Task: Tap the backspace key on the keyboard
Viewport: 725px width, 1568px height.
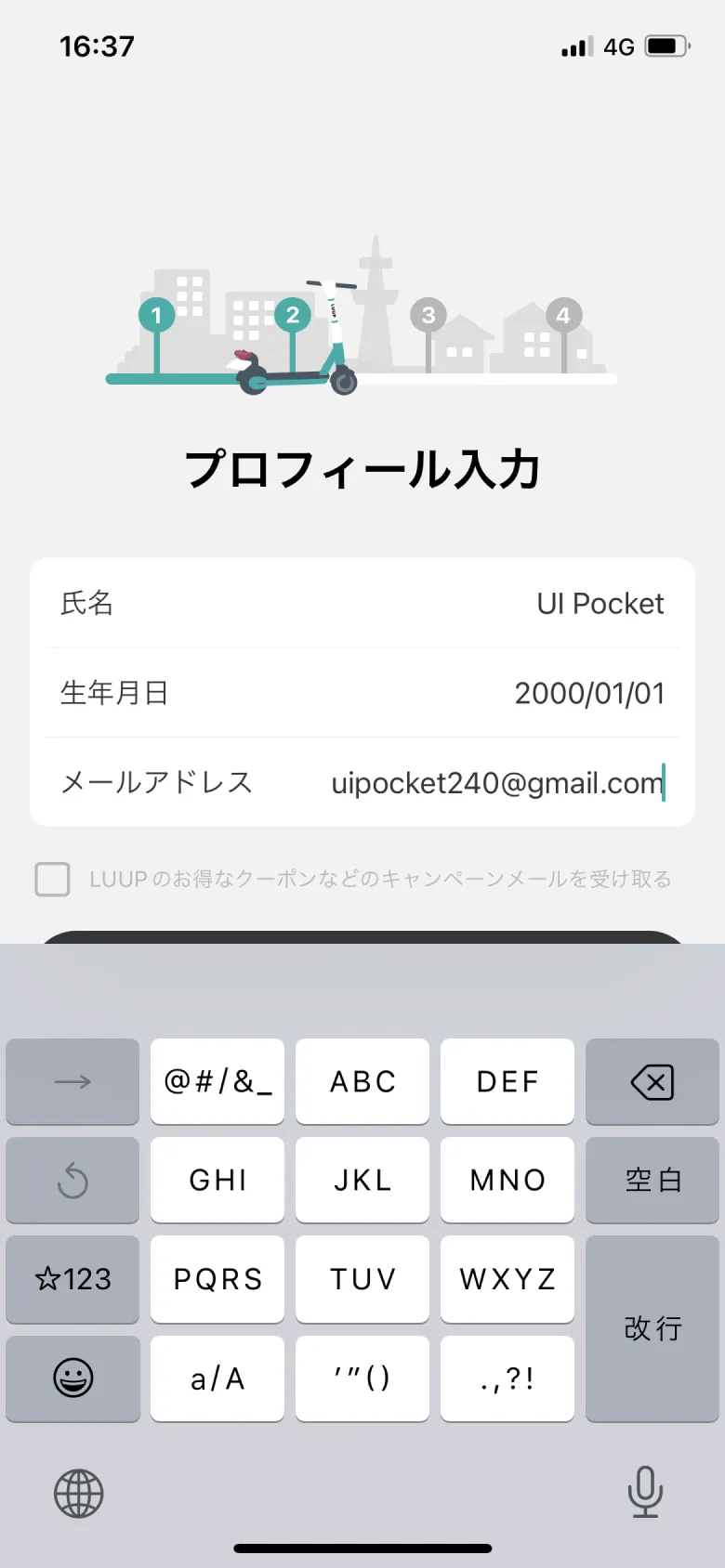Action: click(x=652, y=1081)
